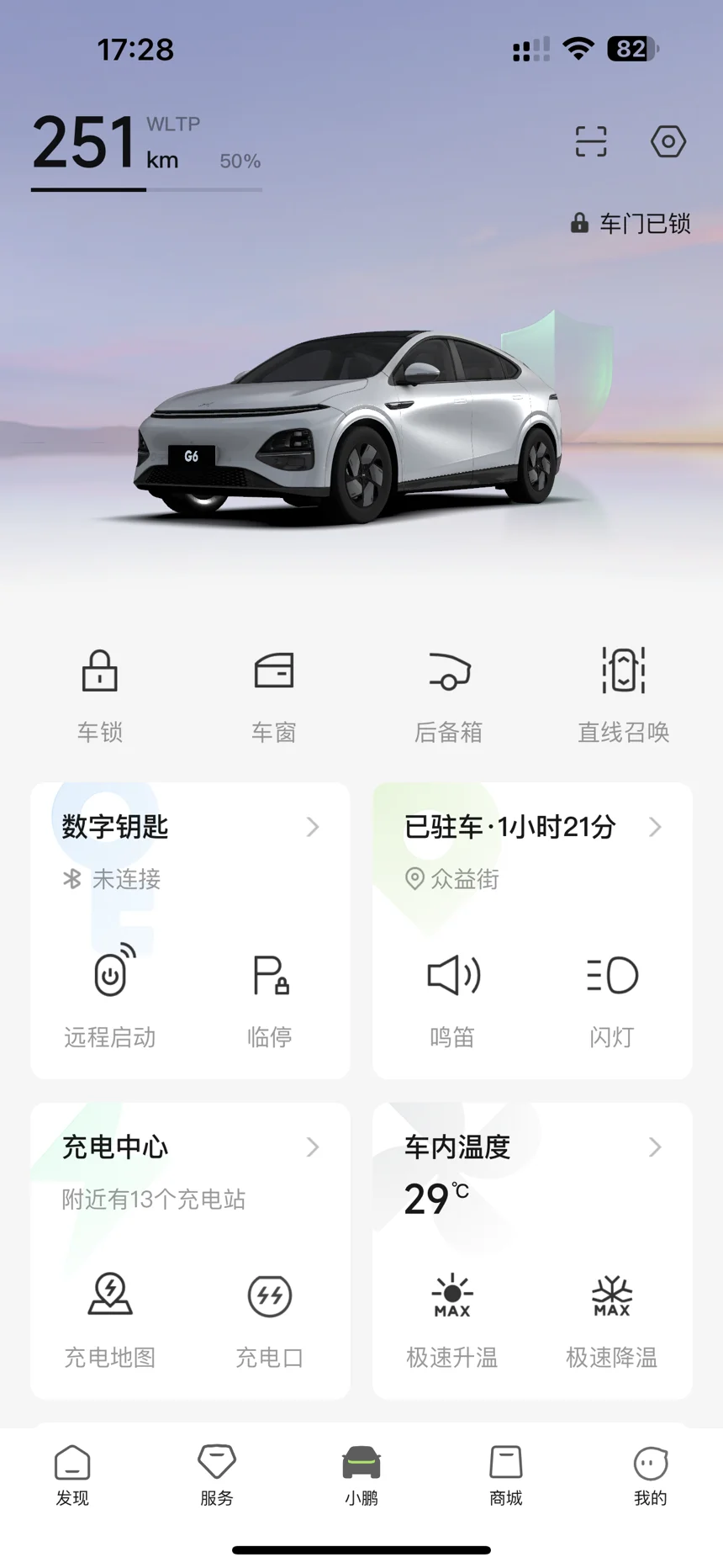Tap the 充电口 charge port button
The width and height of the screenshot is (723, 1568).
point(270,1316)
